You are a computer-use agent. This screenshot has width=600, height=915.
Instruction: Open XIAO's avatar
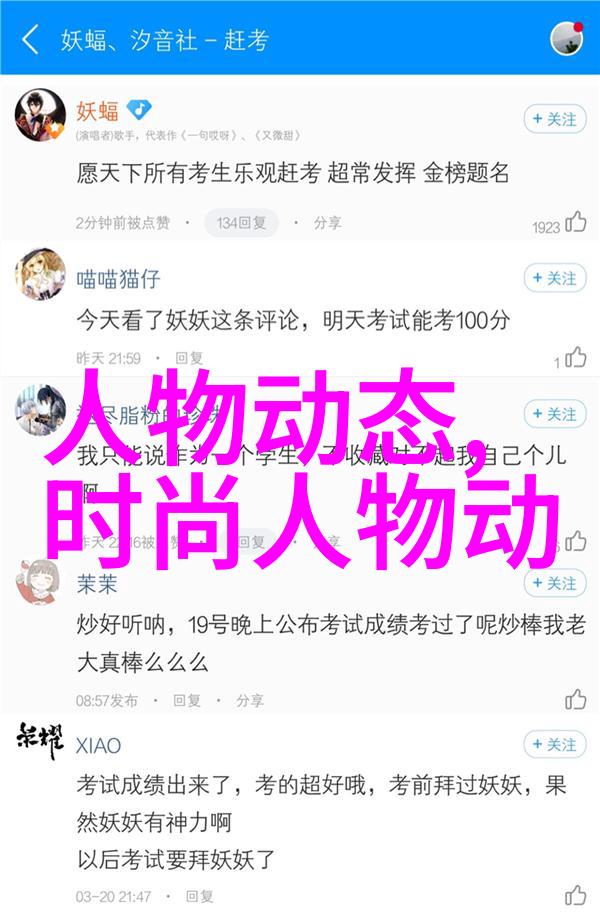40,741
